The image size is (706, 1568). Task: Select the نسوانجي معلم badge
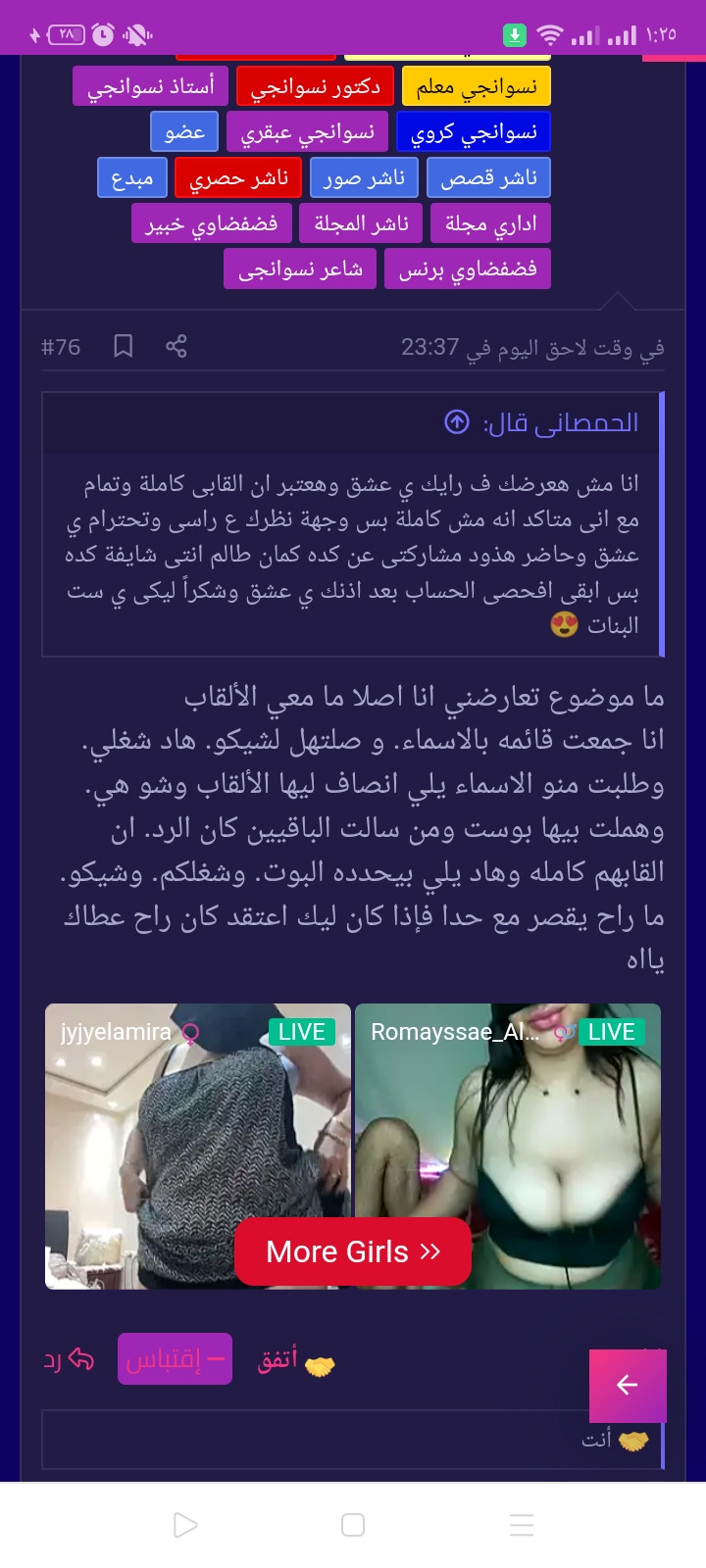pos(477,86)
